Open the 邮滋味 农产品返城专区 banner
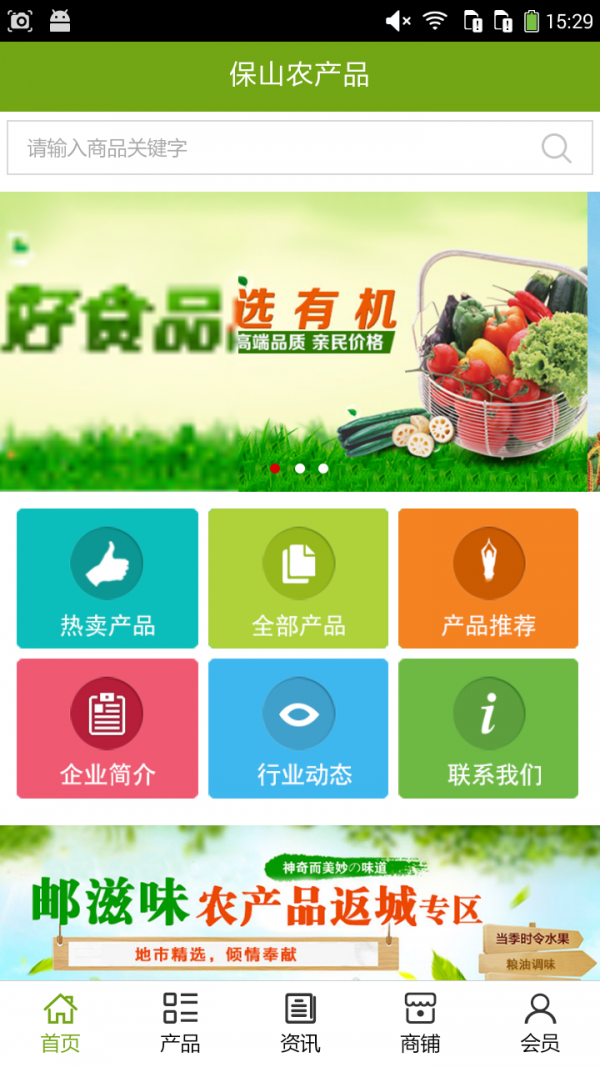The image size is (600, 1067). pyautogui.click(x=298, y=902)
